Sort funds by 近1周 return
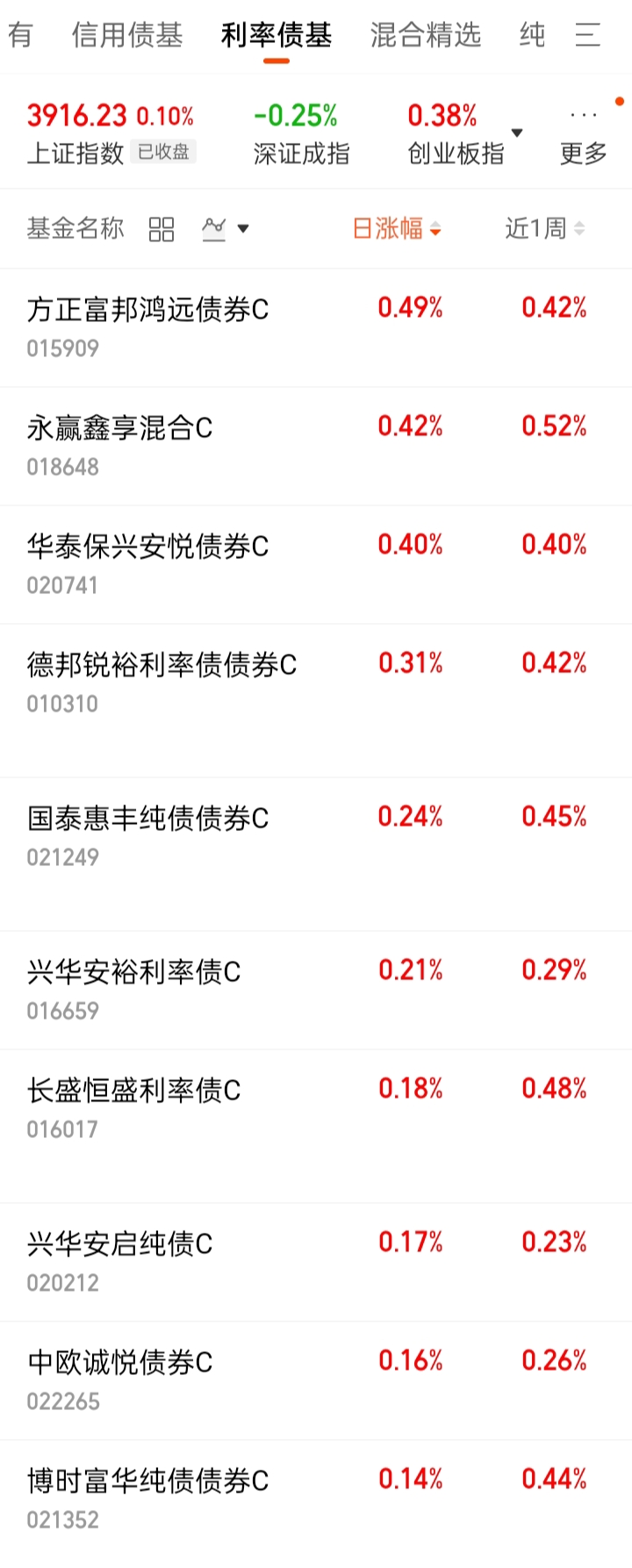 pos(544,229)
